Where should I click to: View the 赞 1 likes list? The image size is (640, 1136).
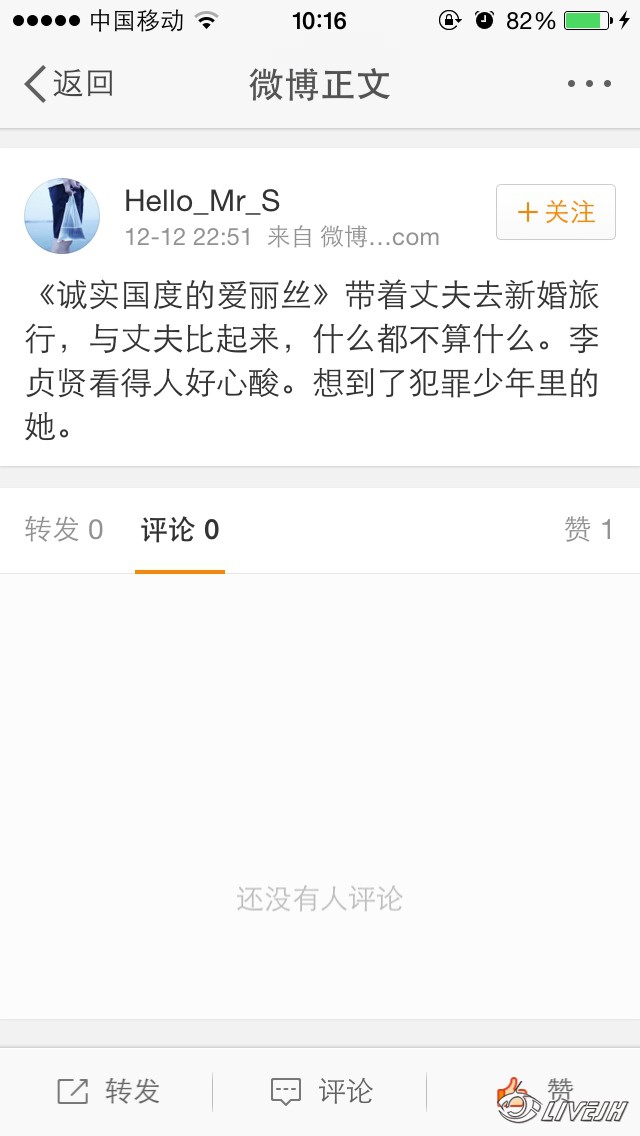[x=589, y=530]
